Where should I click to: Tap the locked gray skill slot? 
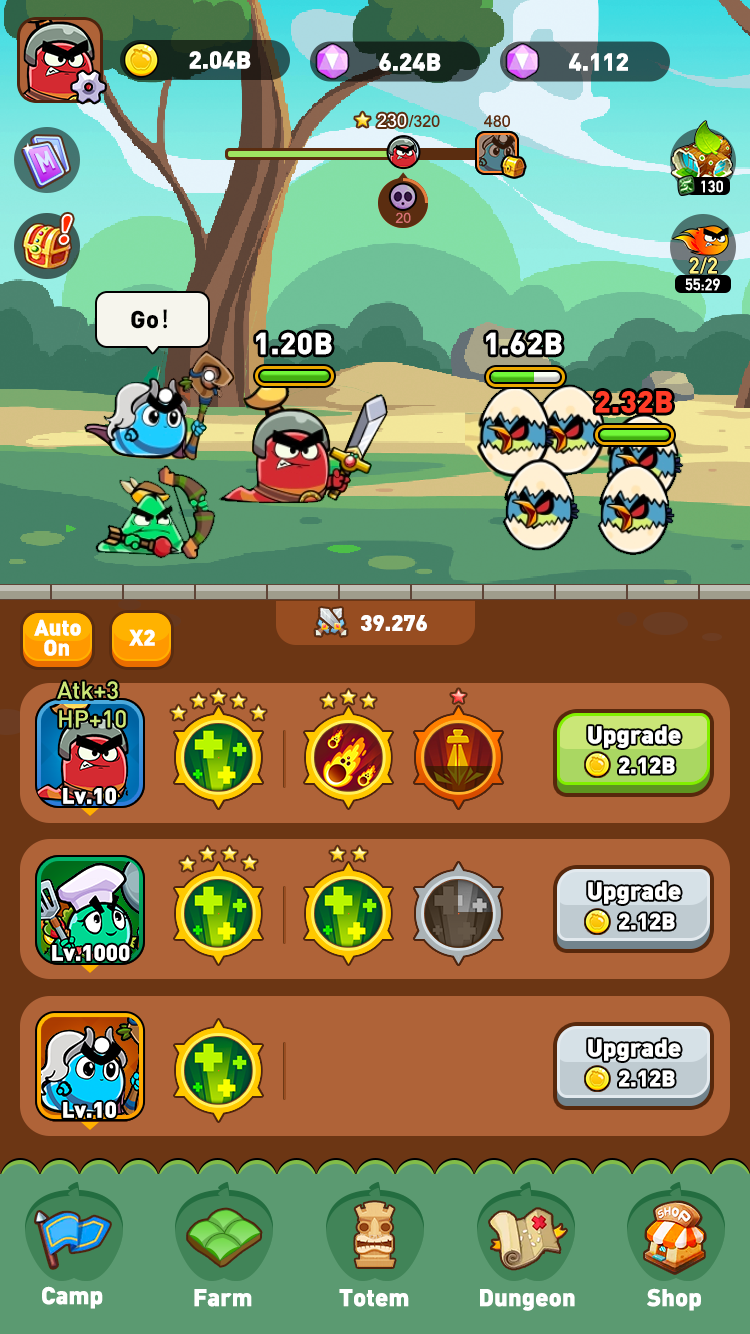[x=458, y=914]
